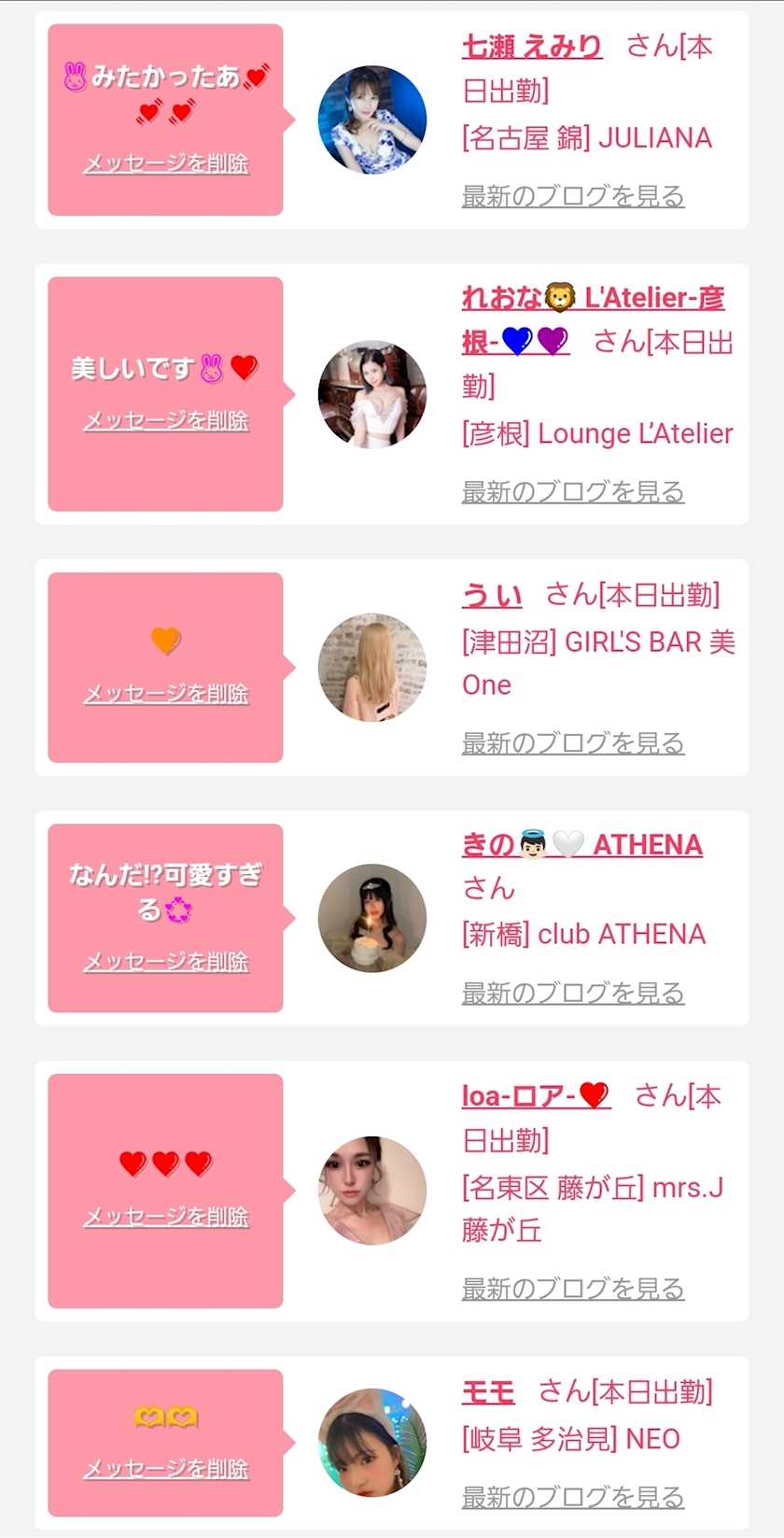Open 七瀬えみり's profile name link

532,46
